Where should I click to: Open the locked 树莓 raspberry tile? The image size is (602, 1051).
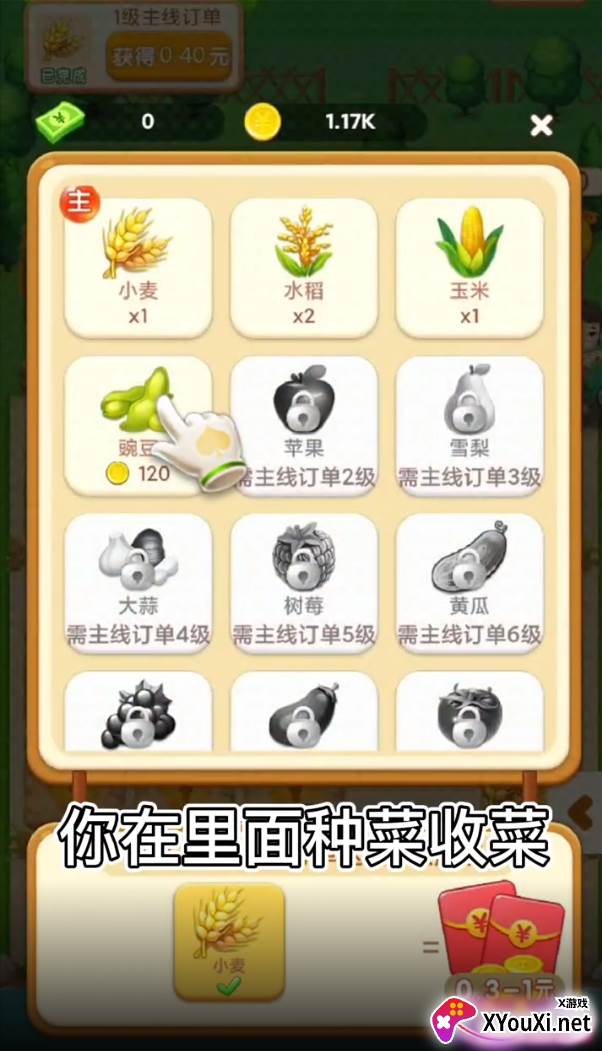[x=304, y=583]
